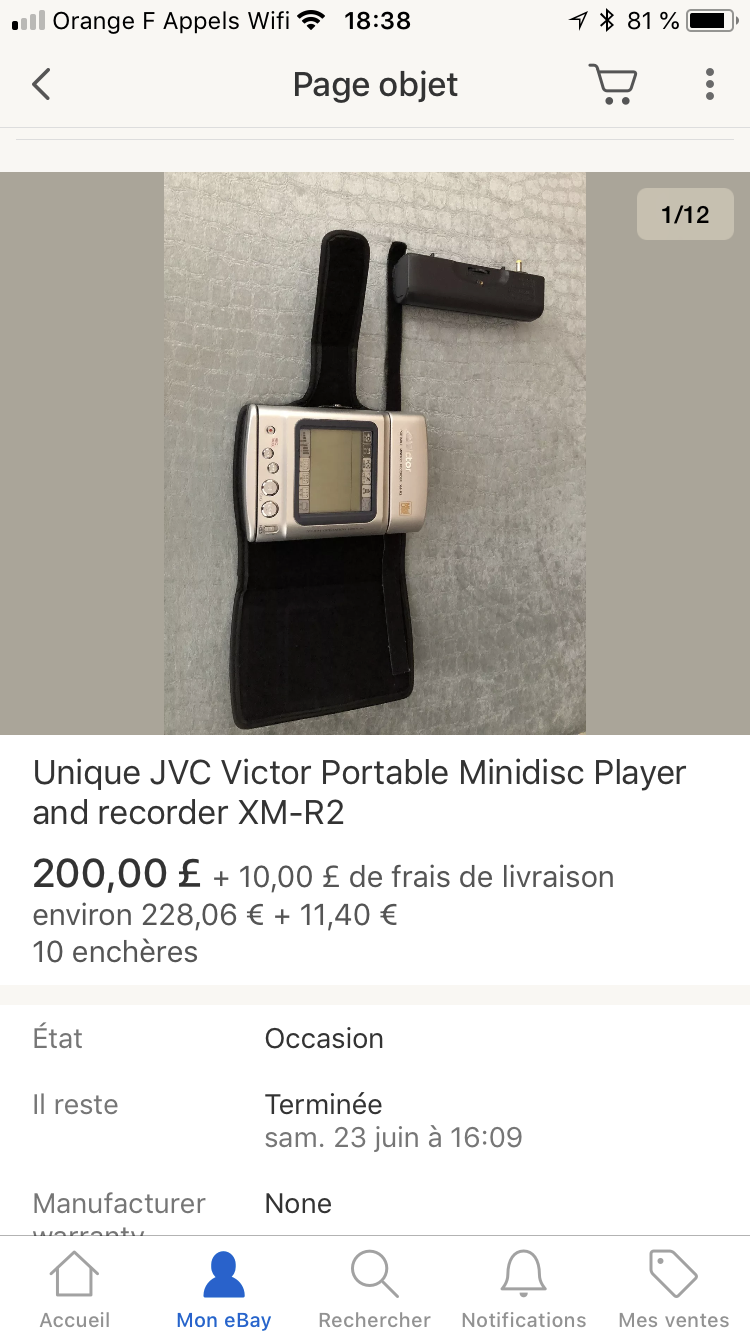
Task: Go back from Page objet
Action: pos(41,85)
